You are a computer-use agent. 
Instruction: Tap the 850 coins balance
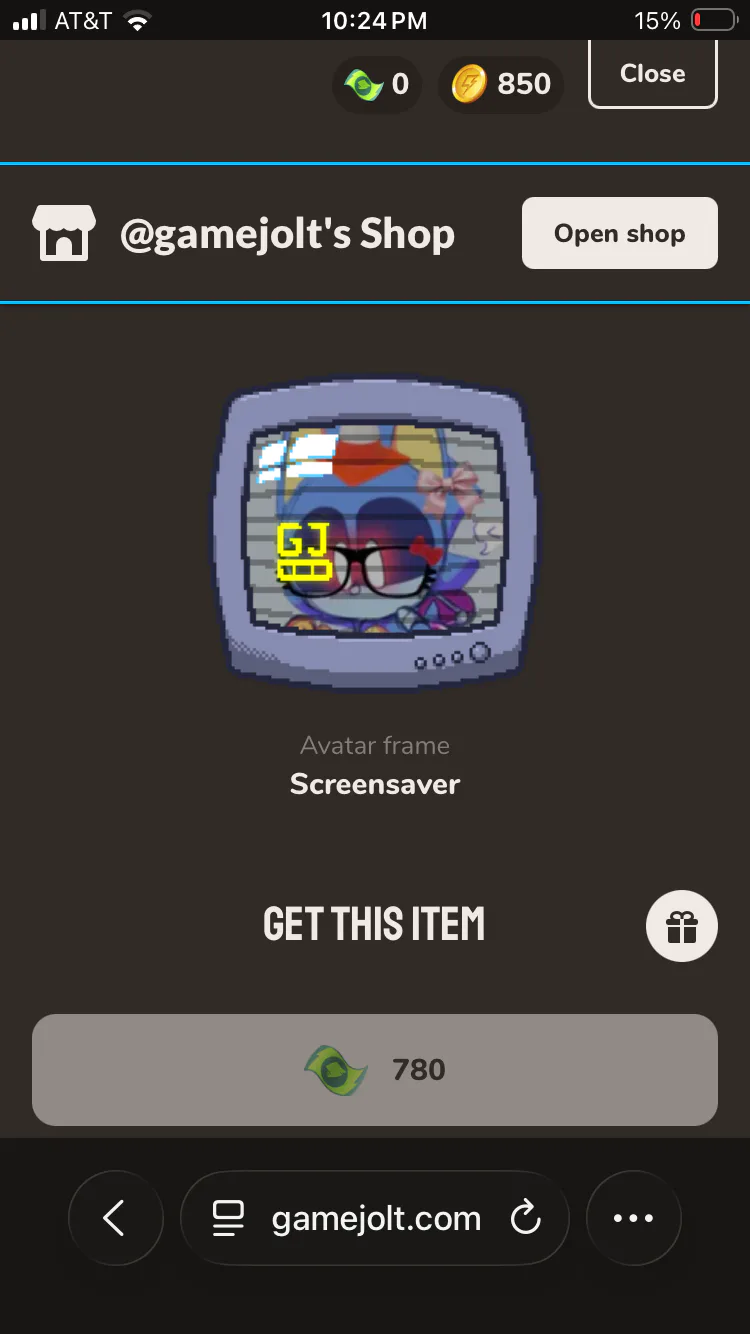501,84
